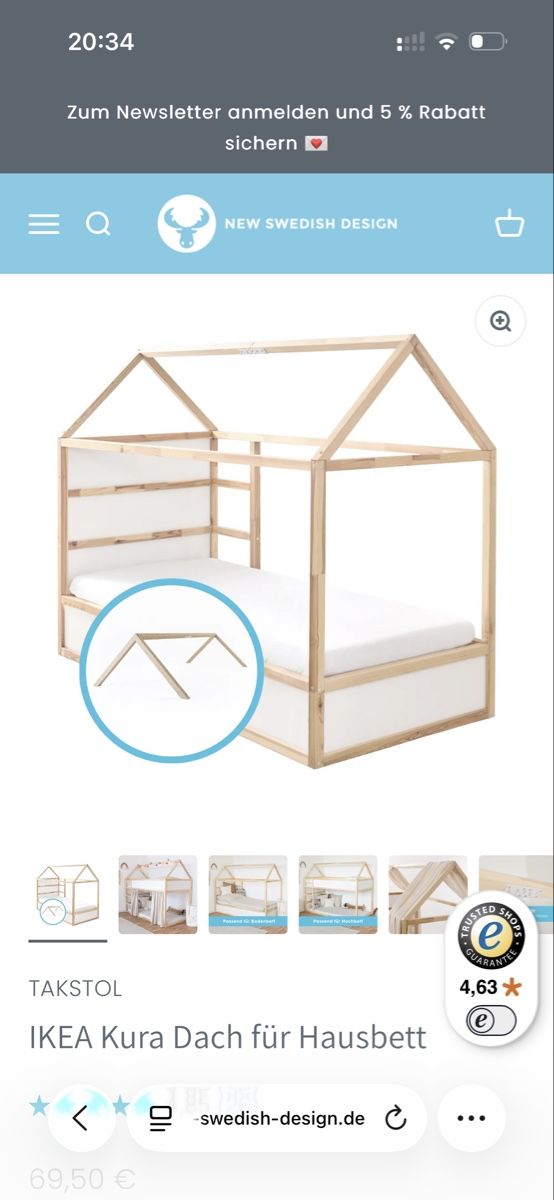Open the browser three-dots menu
Viewport: 554px width, 1200px height.
pos(471,1118)
